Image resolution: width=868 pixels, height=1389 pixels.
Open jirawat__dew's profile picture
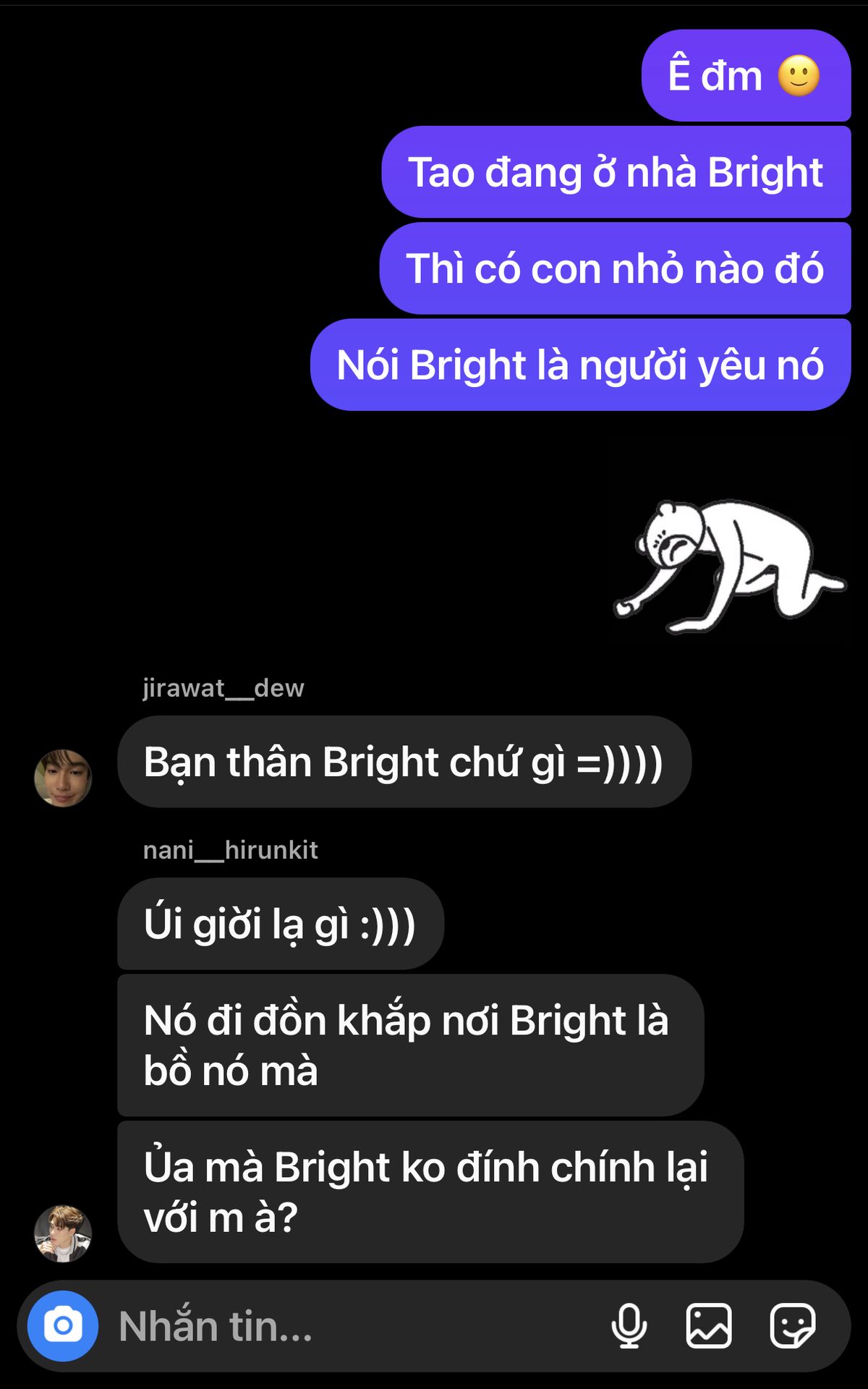(x=63, y=778)
